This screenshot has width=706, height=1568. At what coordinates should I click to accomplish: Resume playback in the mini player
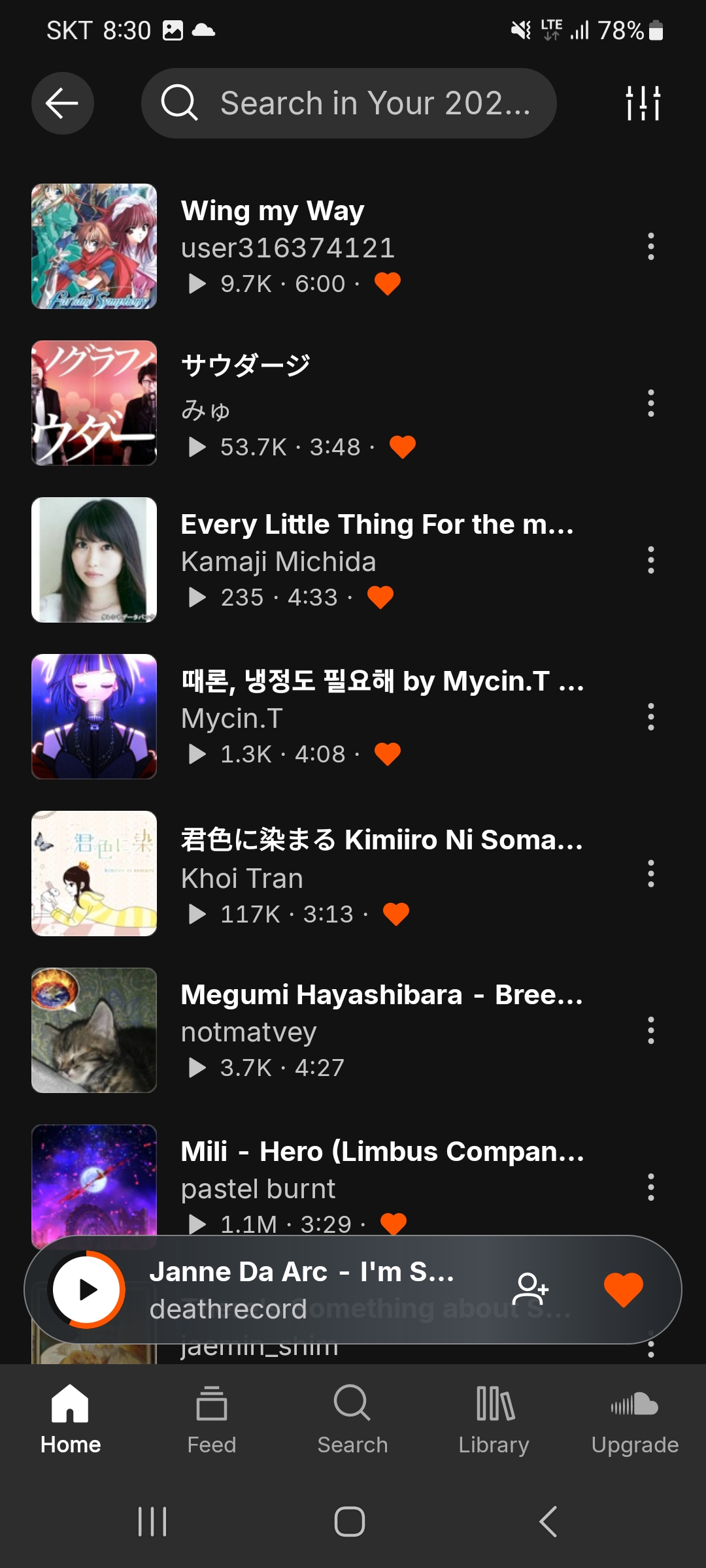tap(87, 1290)
